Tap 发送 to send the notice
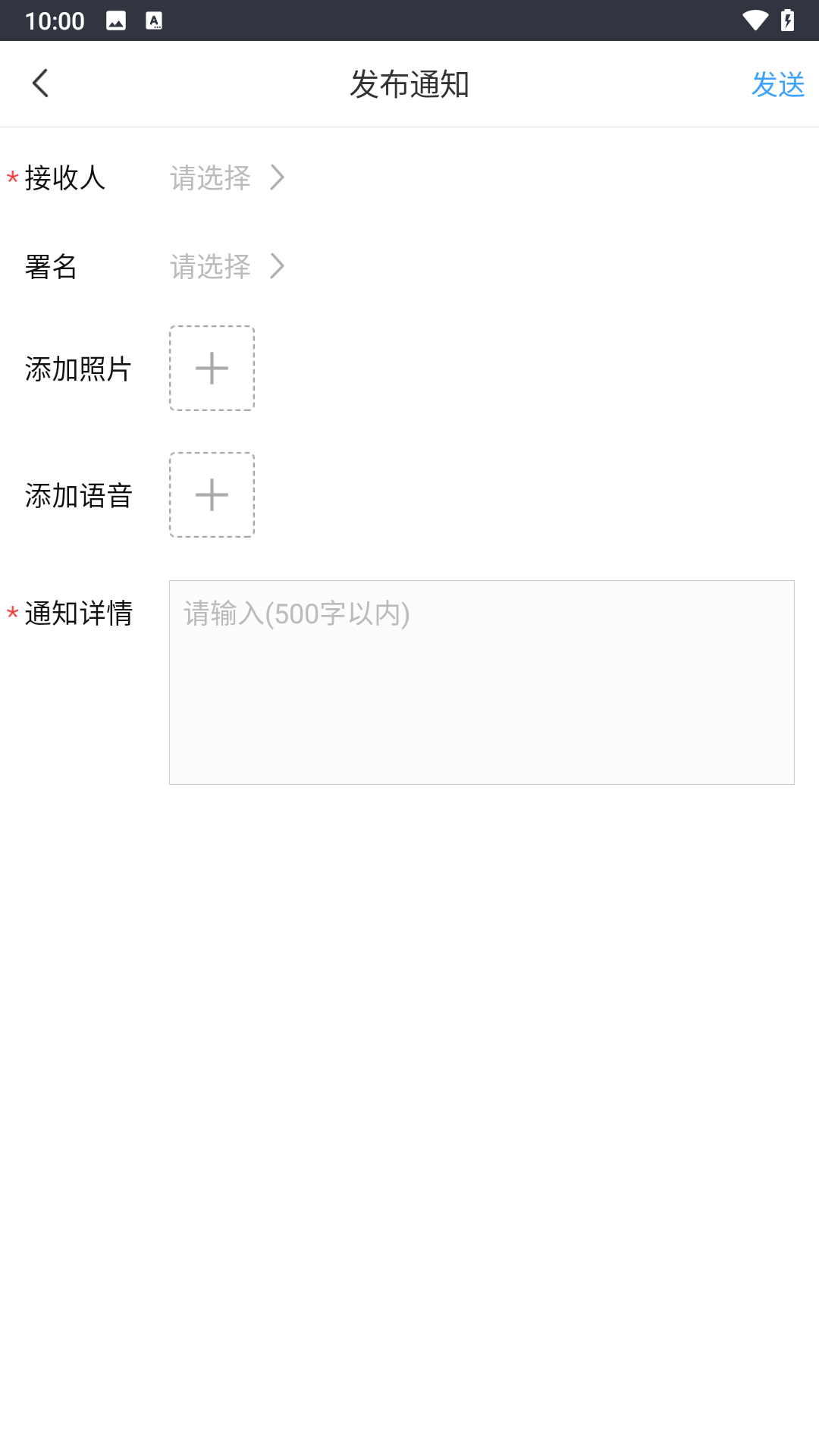 point(777,84)
